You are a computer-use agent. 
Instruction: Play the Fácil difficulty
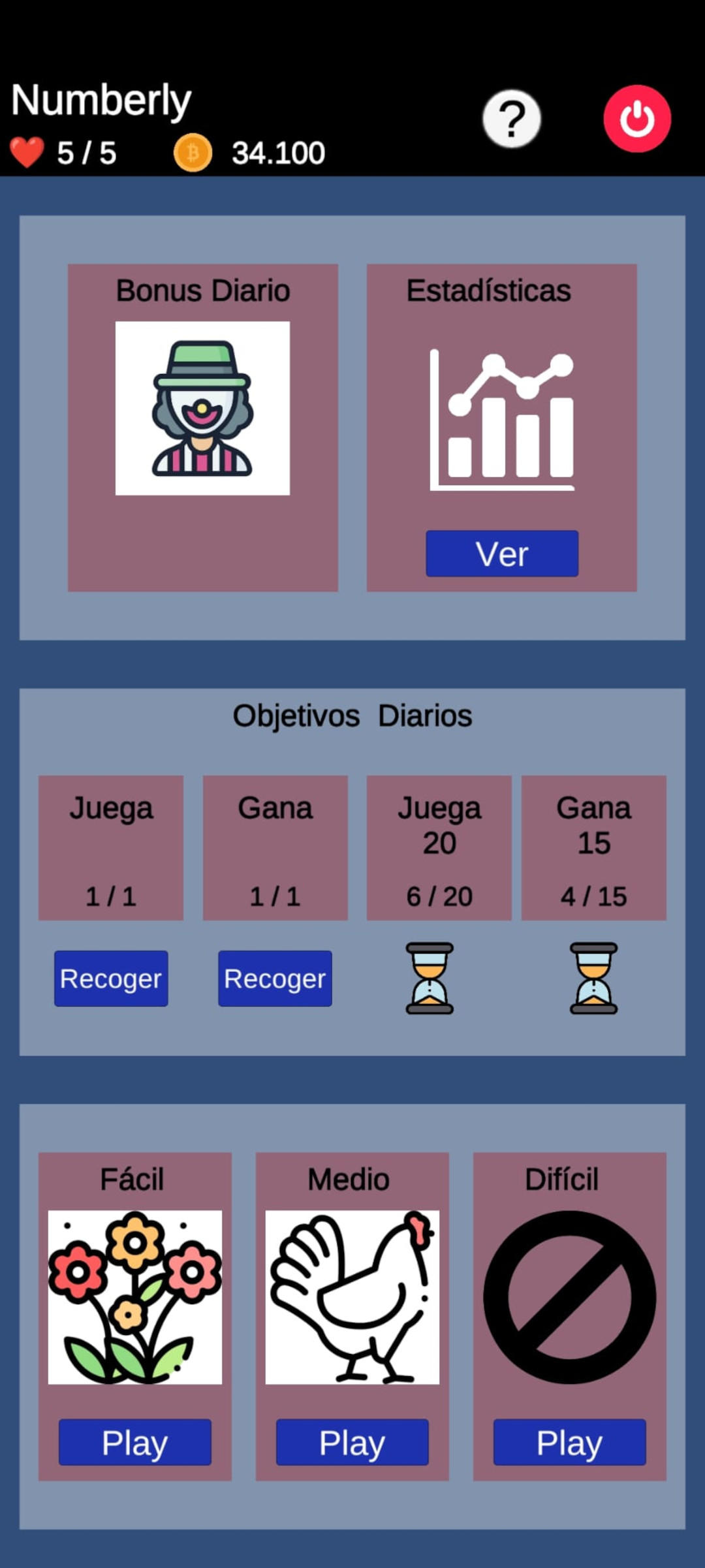coord(135,1443)
